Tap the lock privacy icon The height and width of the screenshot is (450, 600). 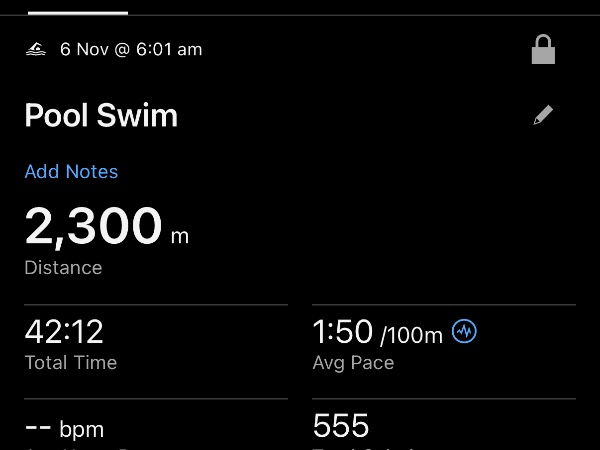click(x=543, y=49)
